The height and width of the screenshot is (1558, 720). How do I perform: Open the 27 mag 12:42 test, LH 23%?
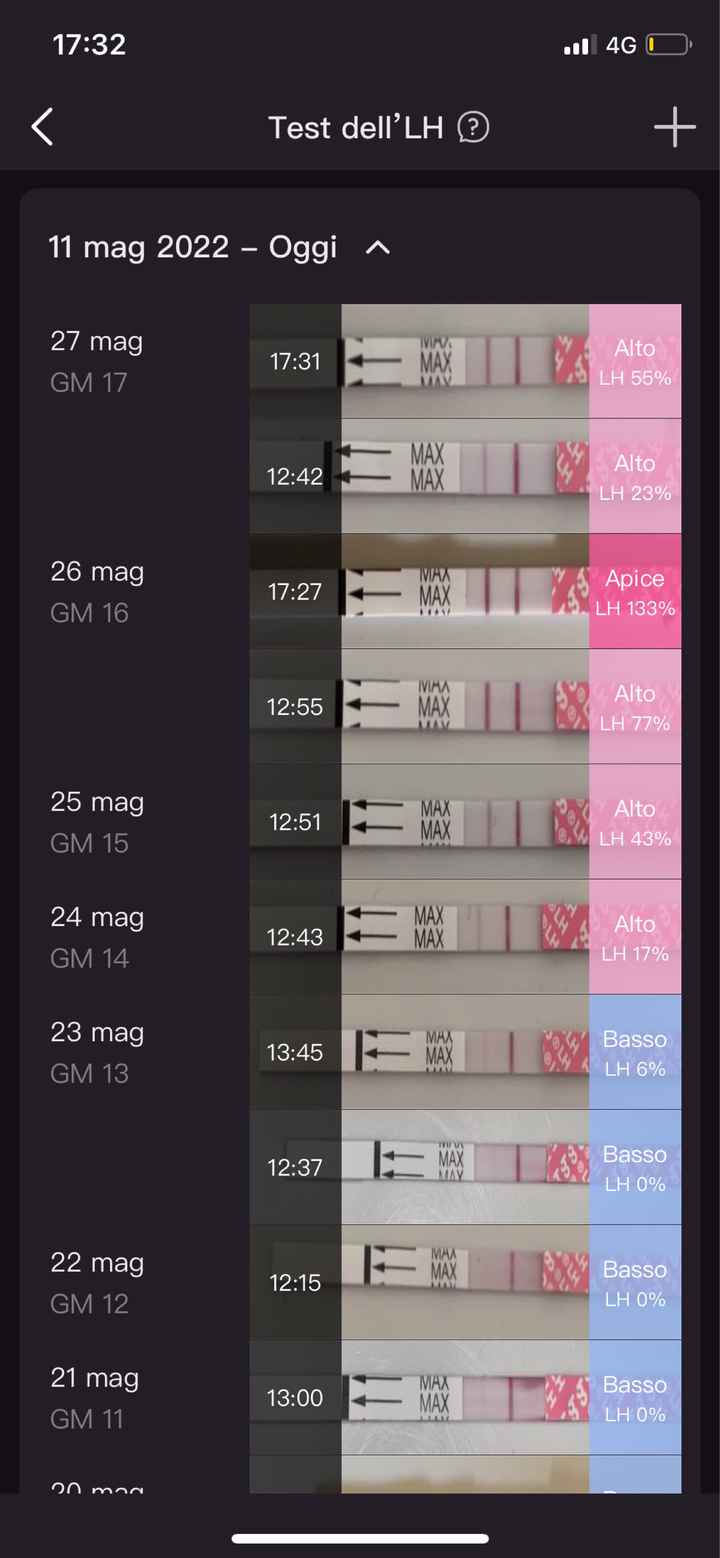[x=465, y=476]
